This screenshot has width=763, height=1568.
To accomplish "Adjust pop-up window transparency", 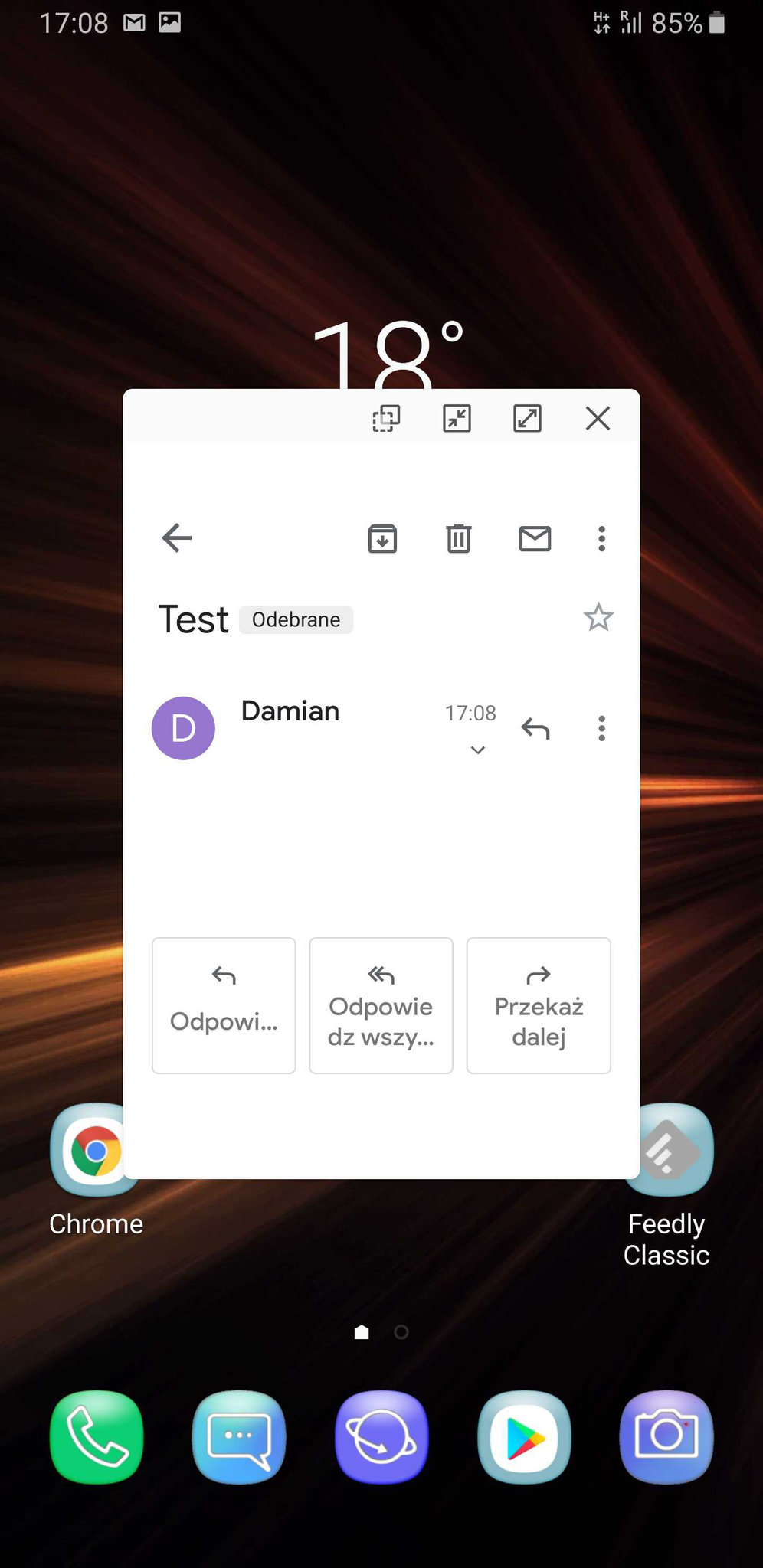I will (386, 418).
